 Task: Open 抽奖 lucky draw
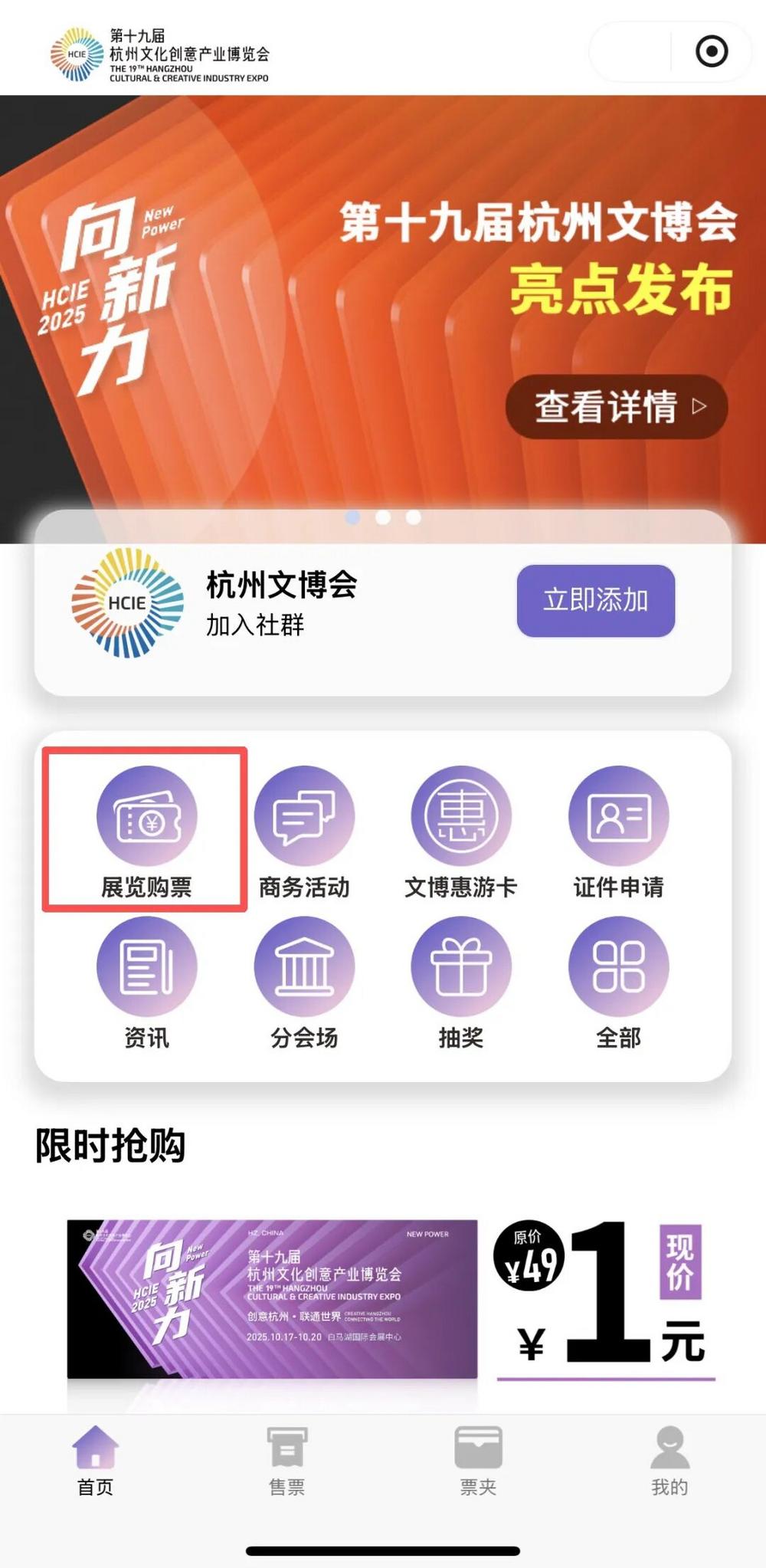461,982
